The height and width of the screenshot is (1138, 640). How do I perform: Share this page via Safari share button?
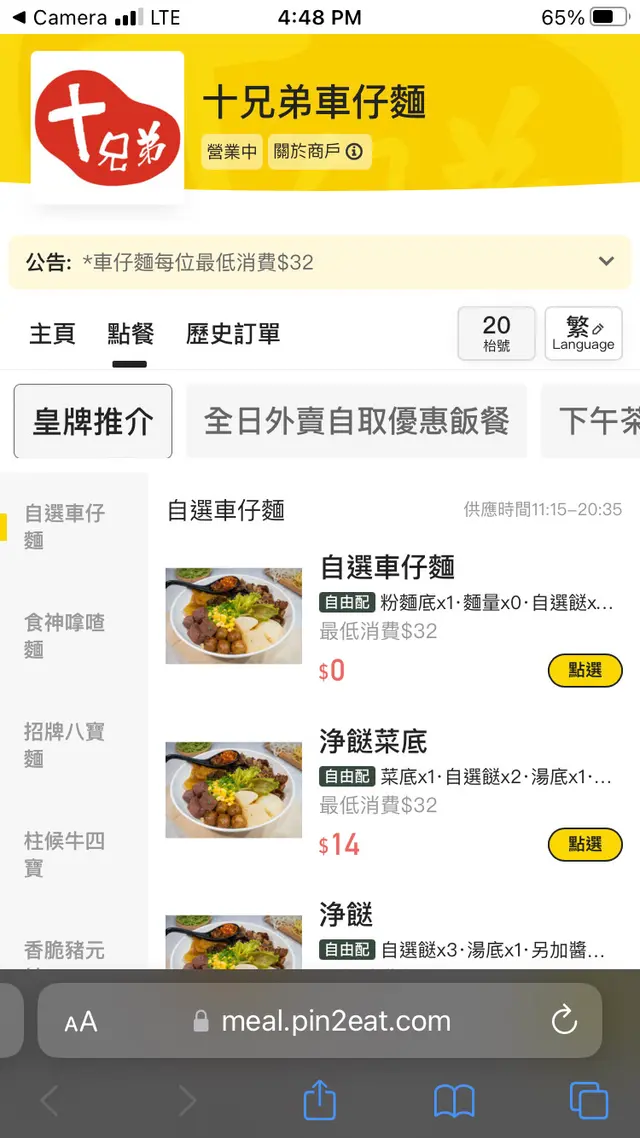pyautogui.click(x=319, y=1101)
